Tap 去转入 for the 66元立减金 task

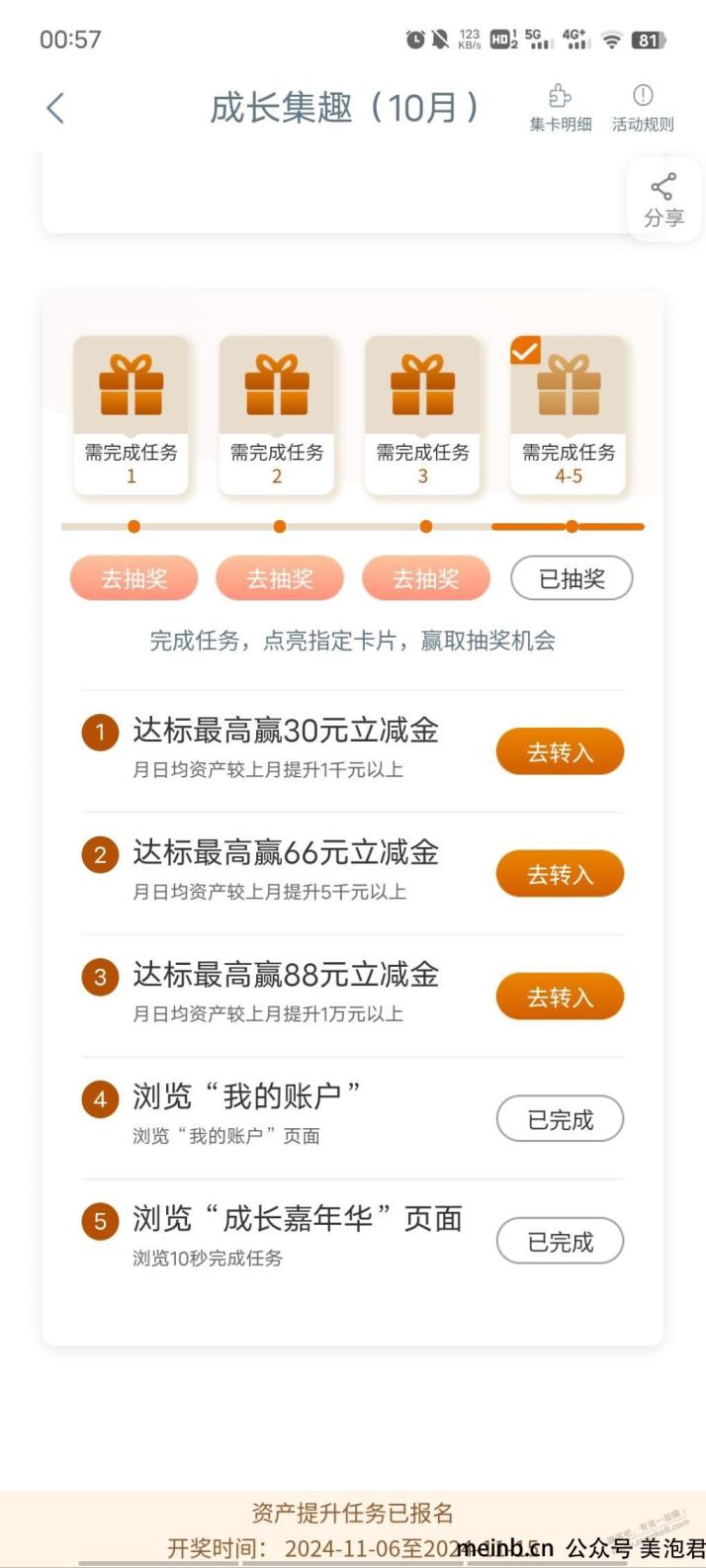[x=560, y=875]
